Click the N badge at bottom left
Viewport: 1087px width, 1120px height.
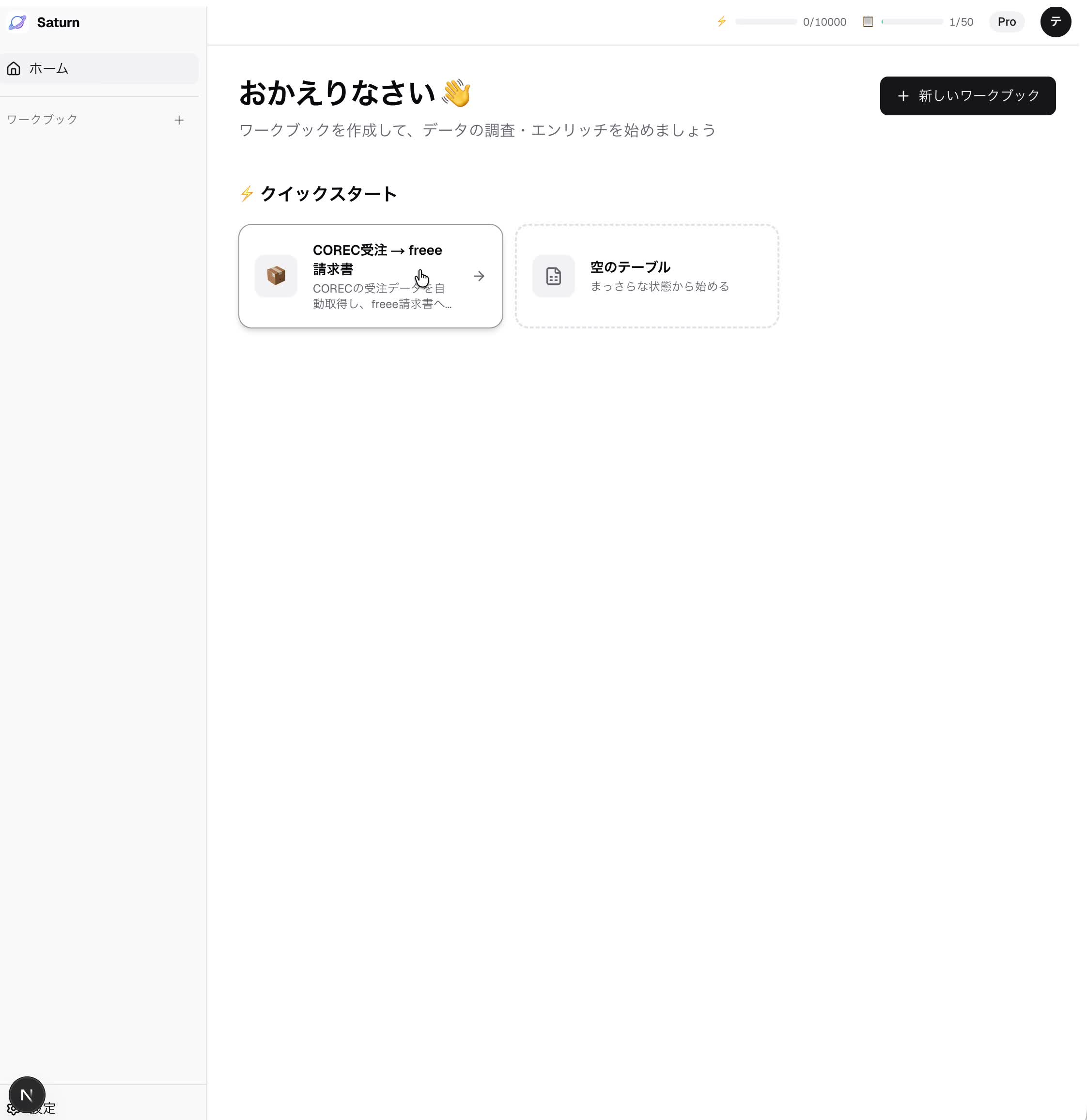(x=27, y=1094)
